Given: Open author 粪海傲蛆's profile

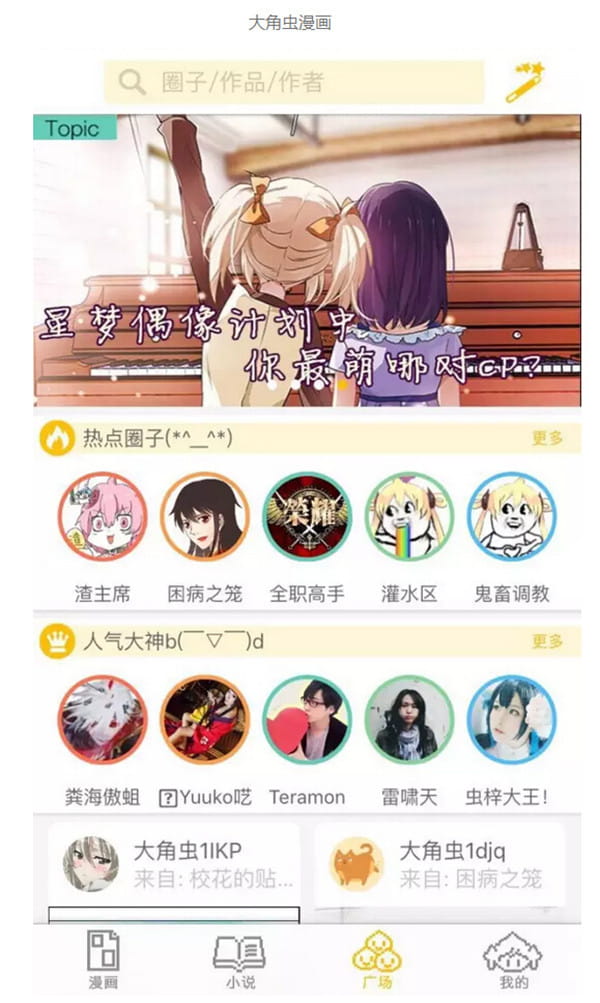Looking at the screenshot, I should coord(102,720).
